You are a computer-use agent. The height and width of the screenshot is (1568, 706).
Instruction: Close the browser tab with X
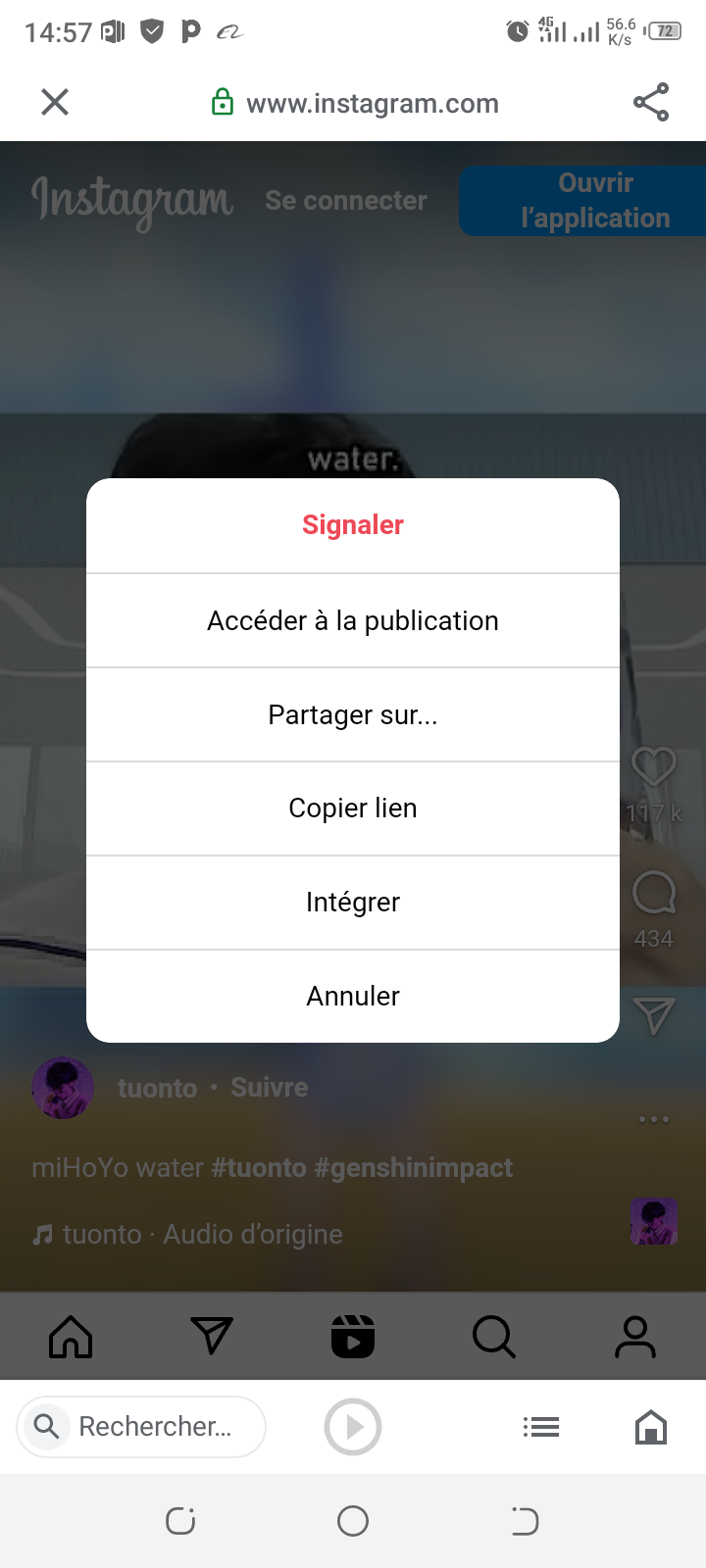point(55,102)
